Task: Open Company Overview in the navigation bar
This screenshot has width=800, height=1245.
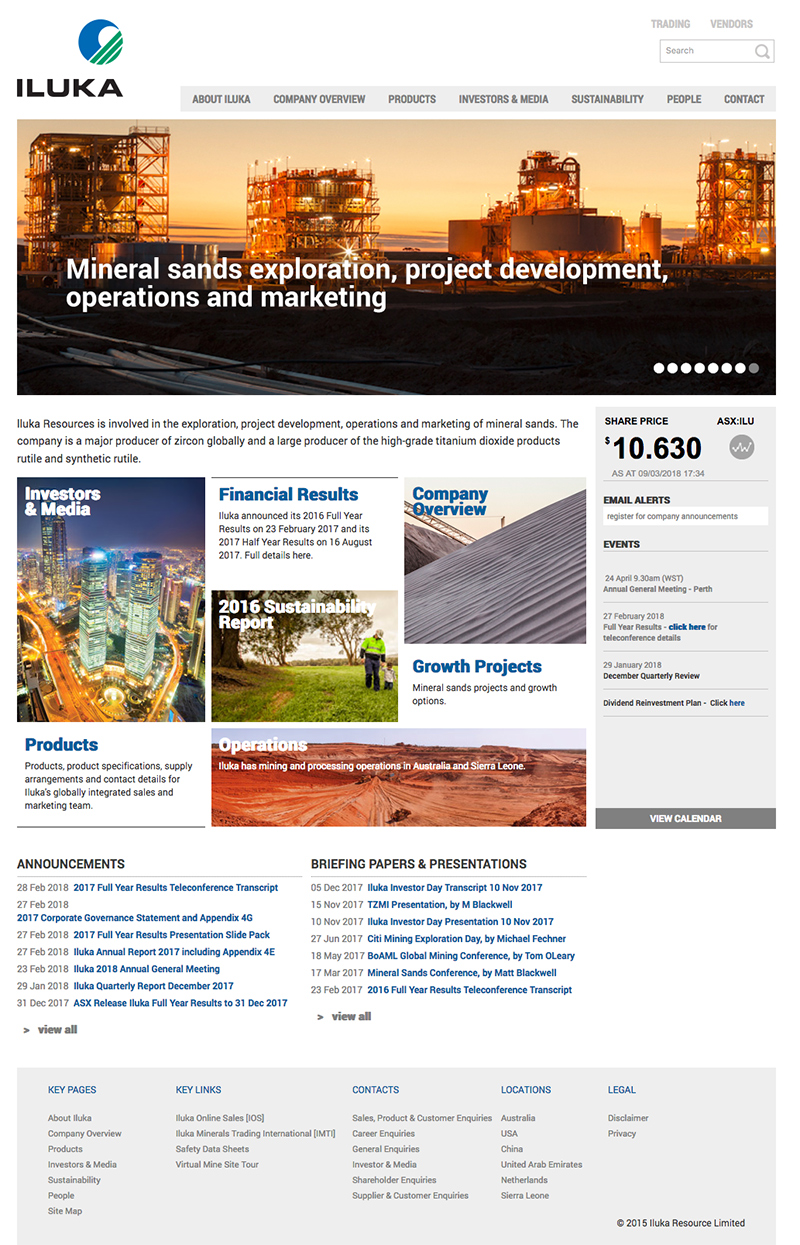Action: (x=319, y=99)
